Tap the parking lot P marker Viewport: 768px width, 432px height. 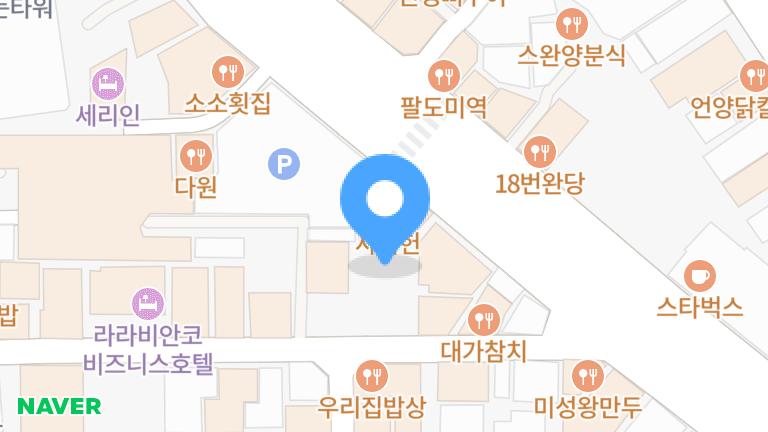coord(285,163)
